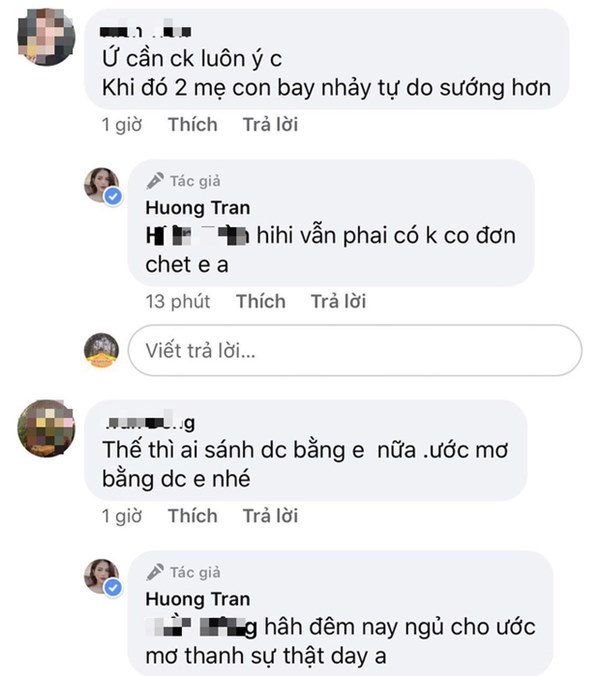Reply to the comment 'Thế thì ai sánh dc'

[x=270, y=516]
